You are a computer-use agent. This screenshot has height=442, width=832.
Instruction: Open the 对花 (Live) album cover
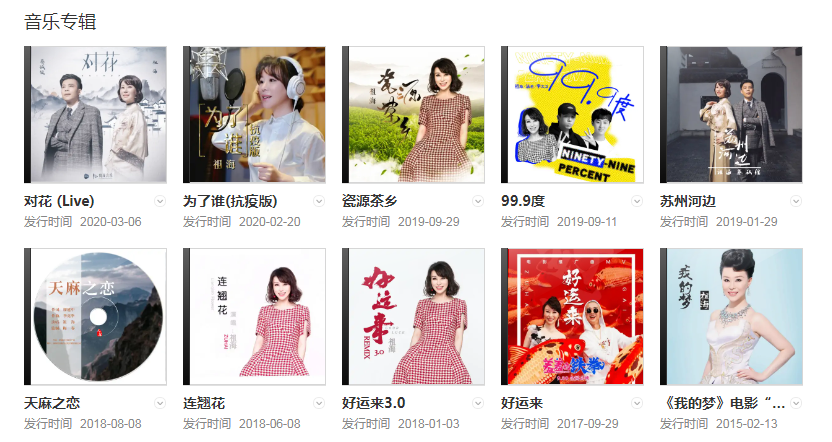pos(95,114)
